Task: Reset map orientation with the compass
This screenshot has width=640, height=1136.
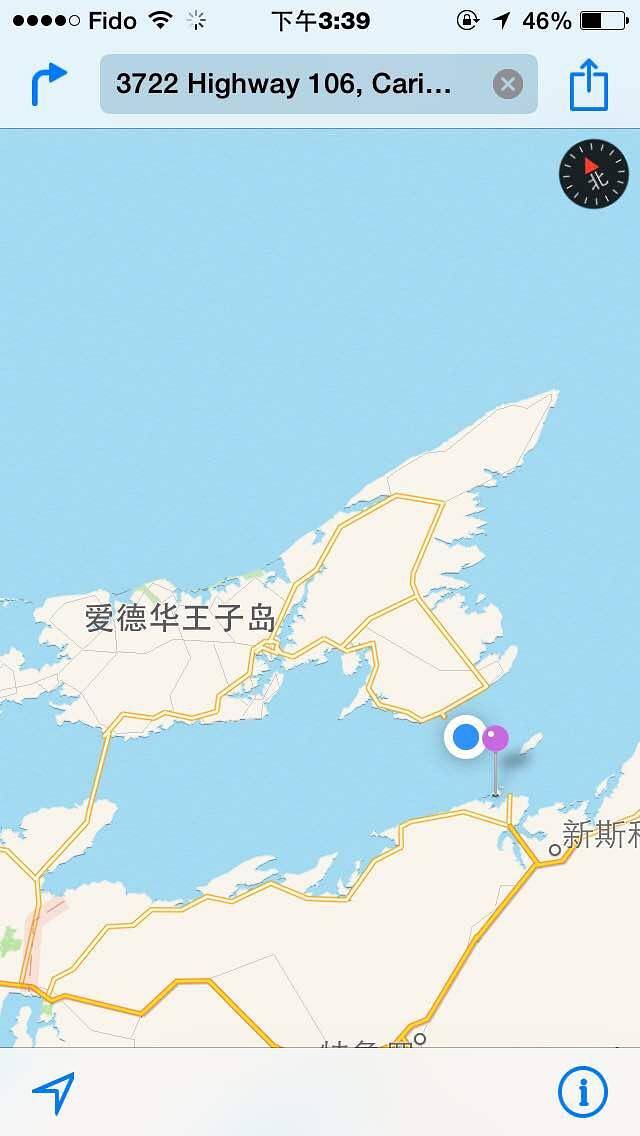Action: (x=593, y=174)
